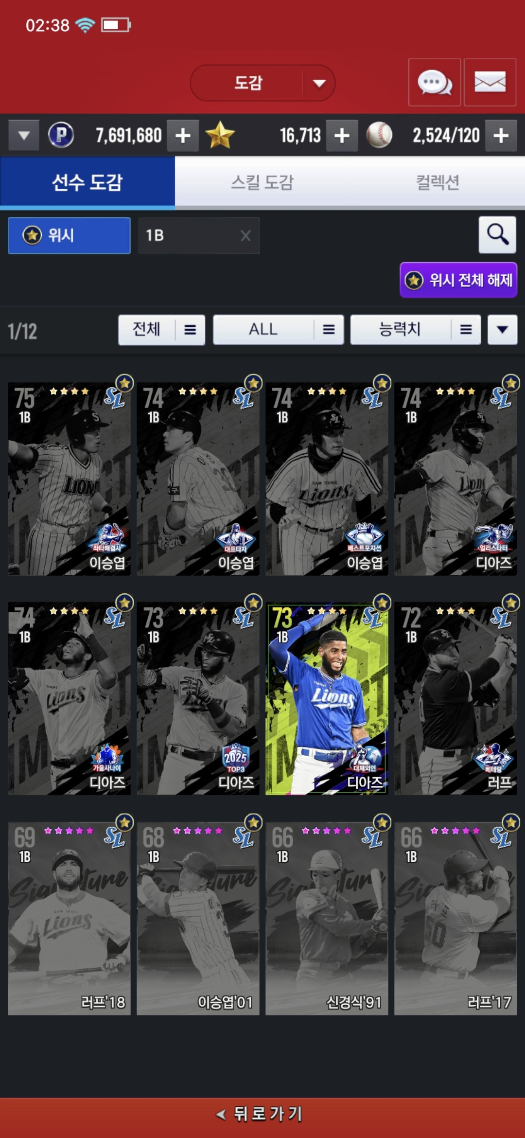Open the chat bubbles icon

point(434,83)
